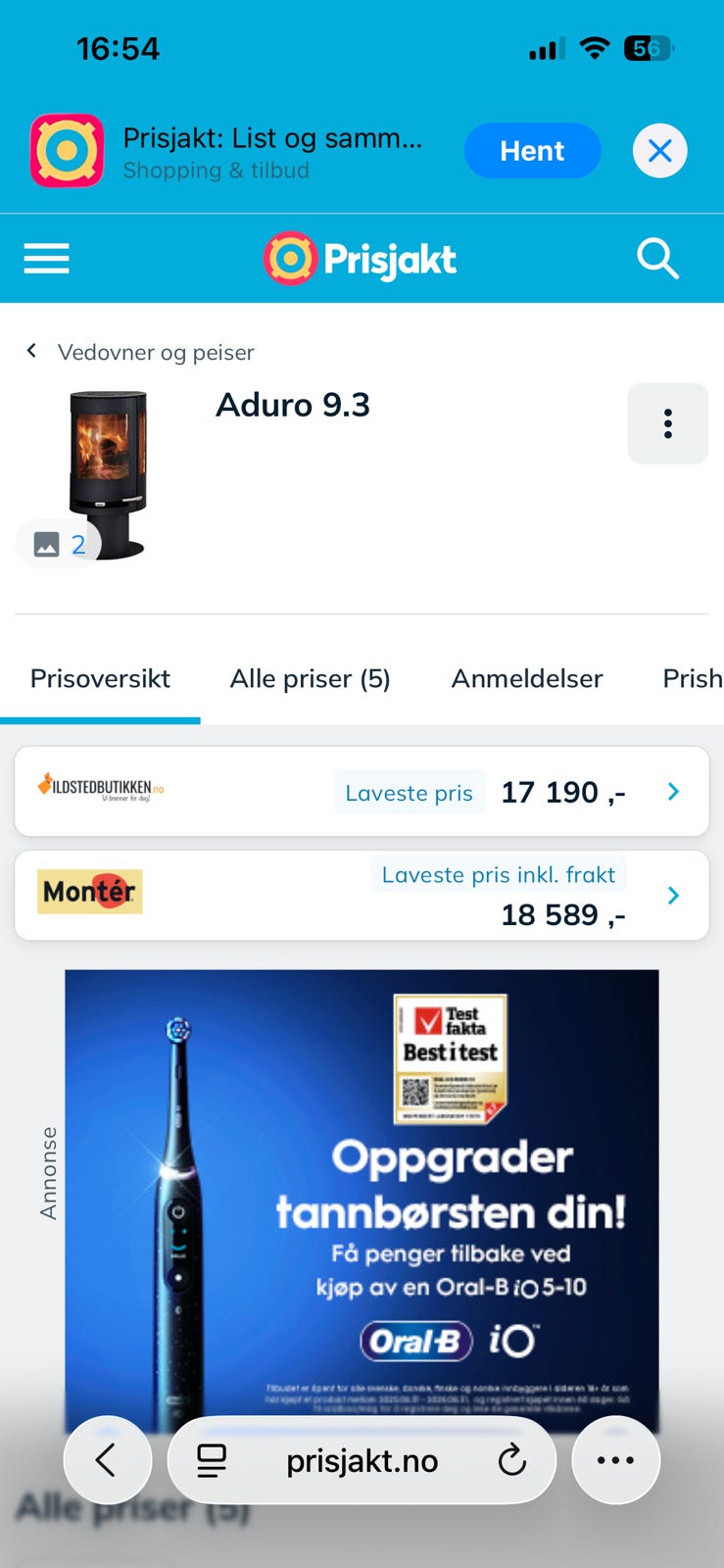Open the Prisjakt search

tap(657, 258)
